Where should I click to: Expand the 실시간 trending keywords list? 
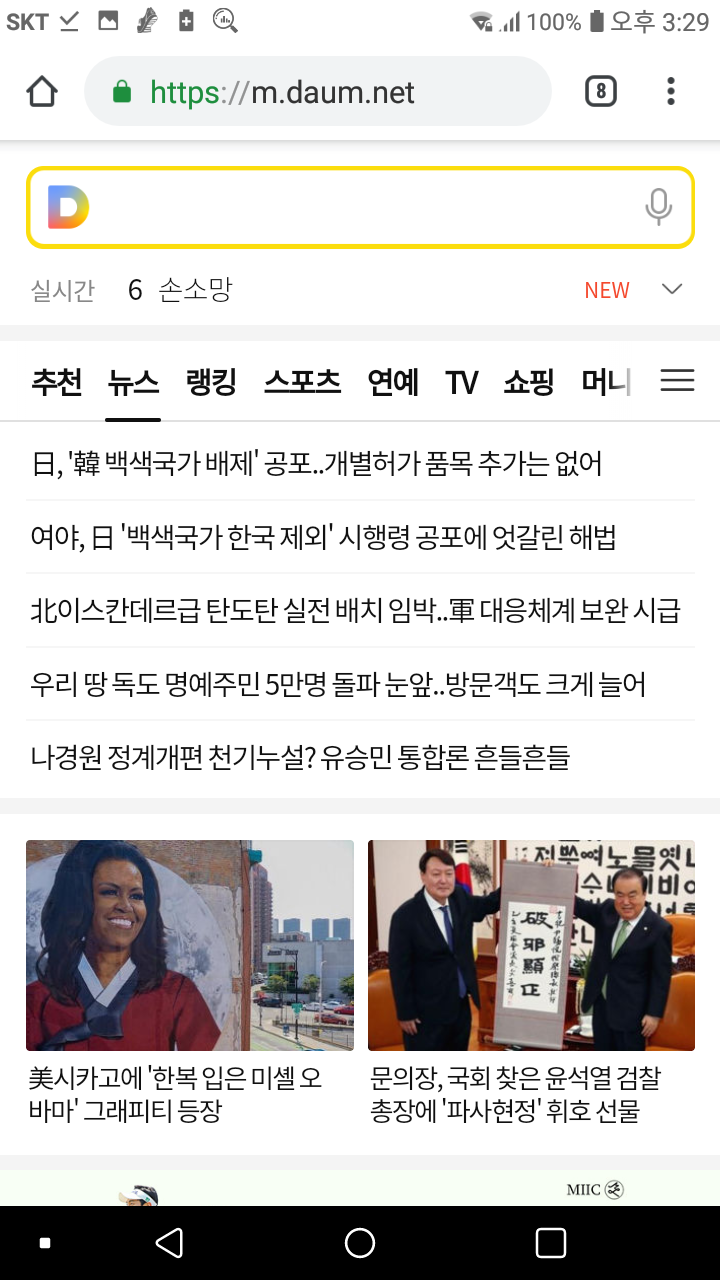pyautogui.click(x=672, y=290)
